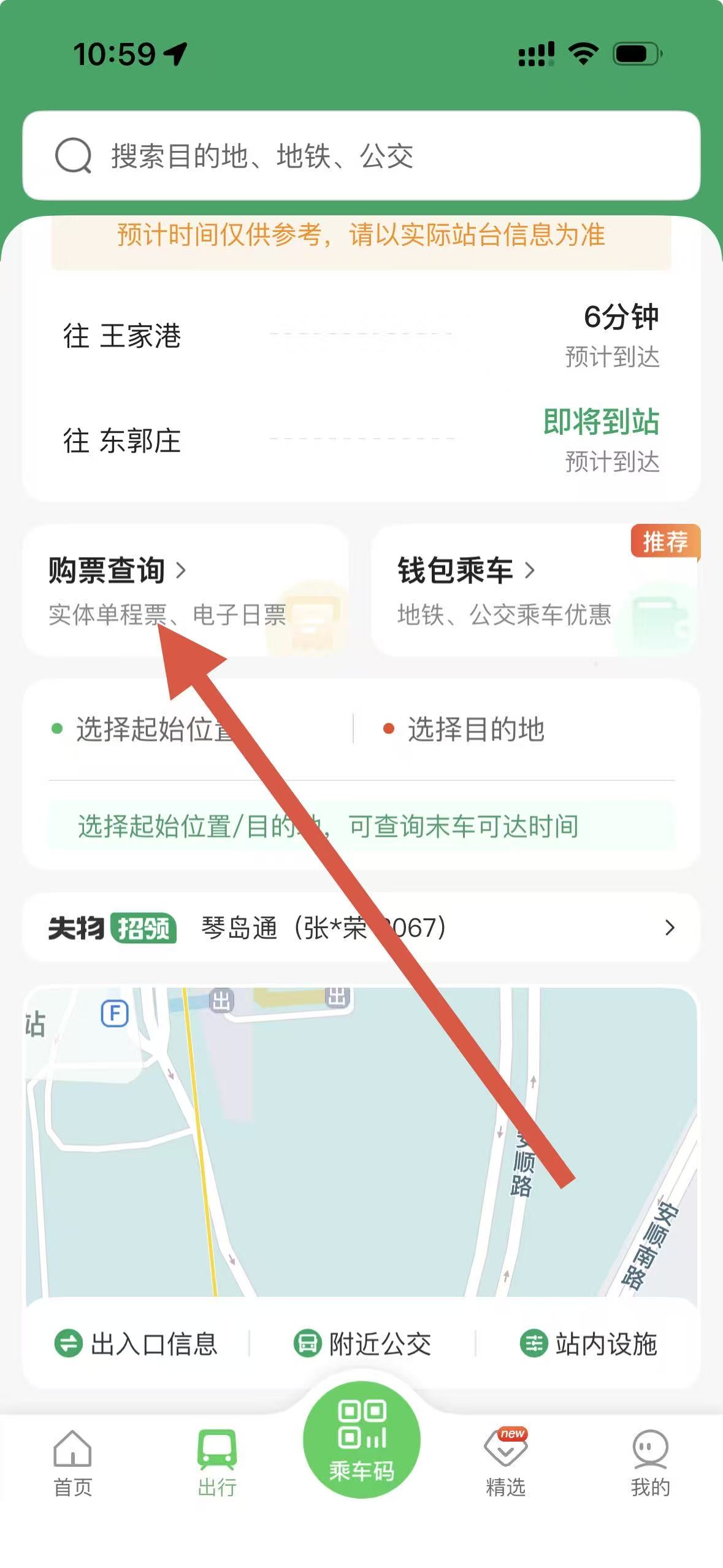Tap the search box for destinations, metro and bus

361,156
